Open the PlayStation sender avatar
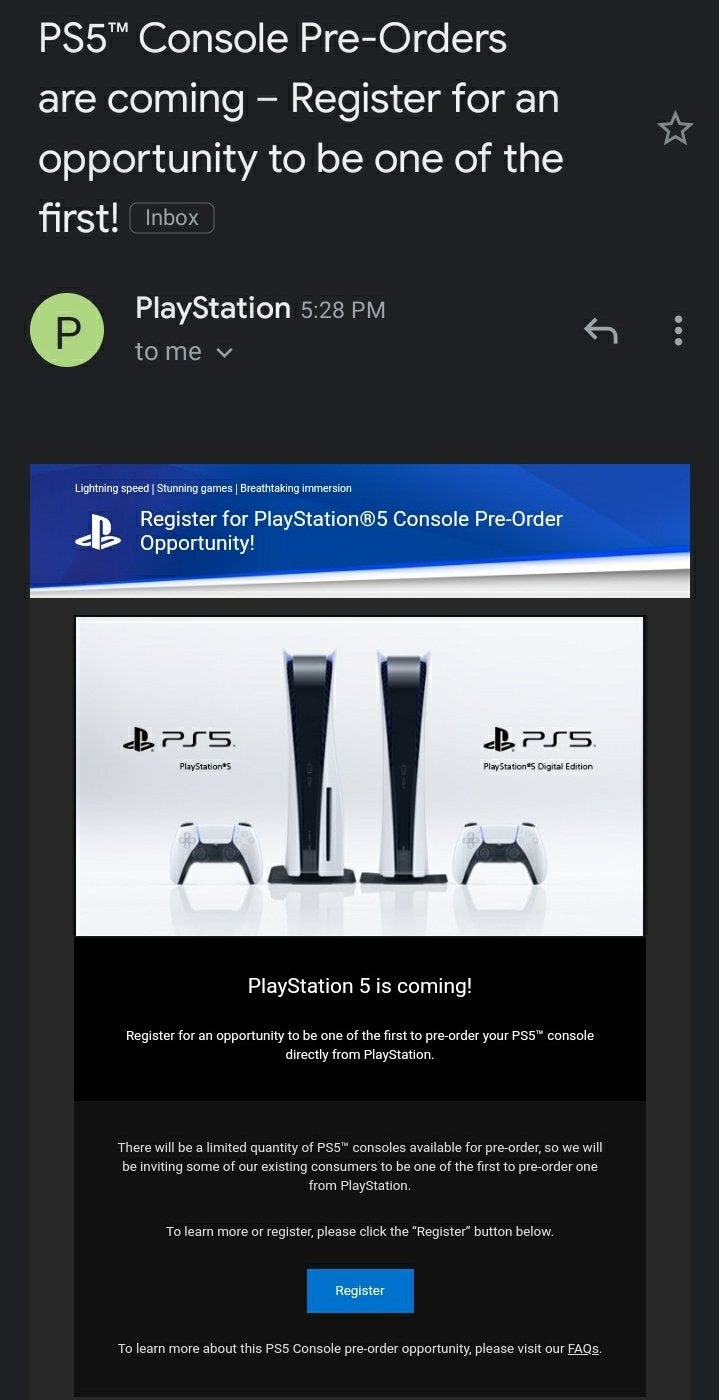Viewport: 719px width, 1400px height. 67,330
